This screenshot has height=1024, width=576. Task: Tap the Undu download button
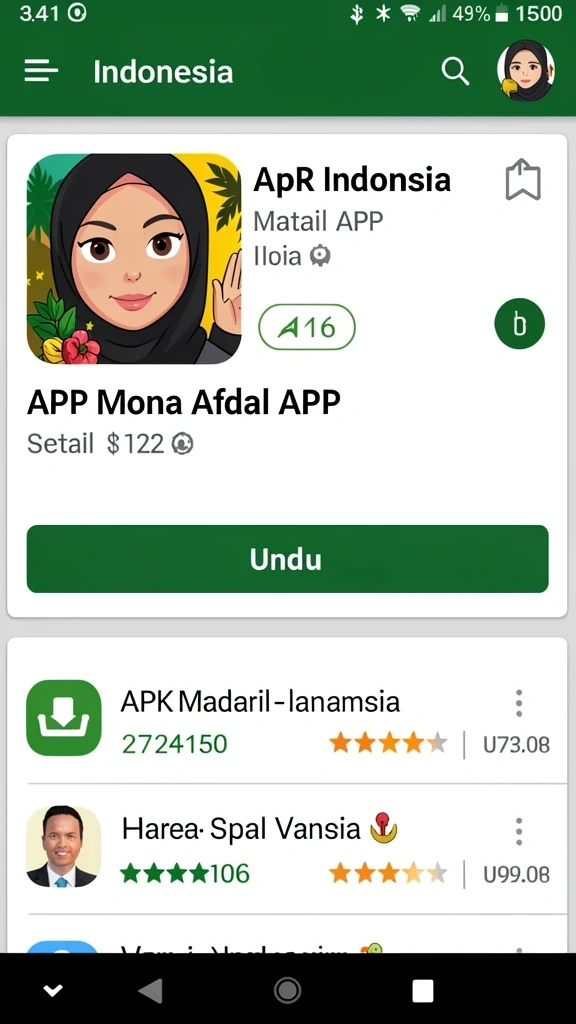click(x=287, y=559)
